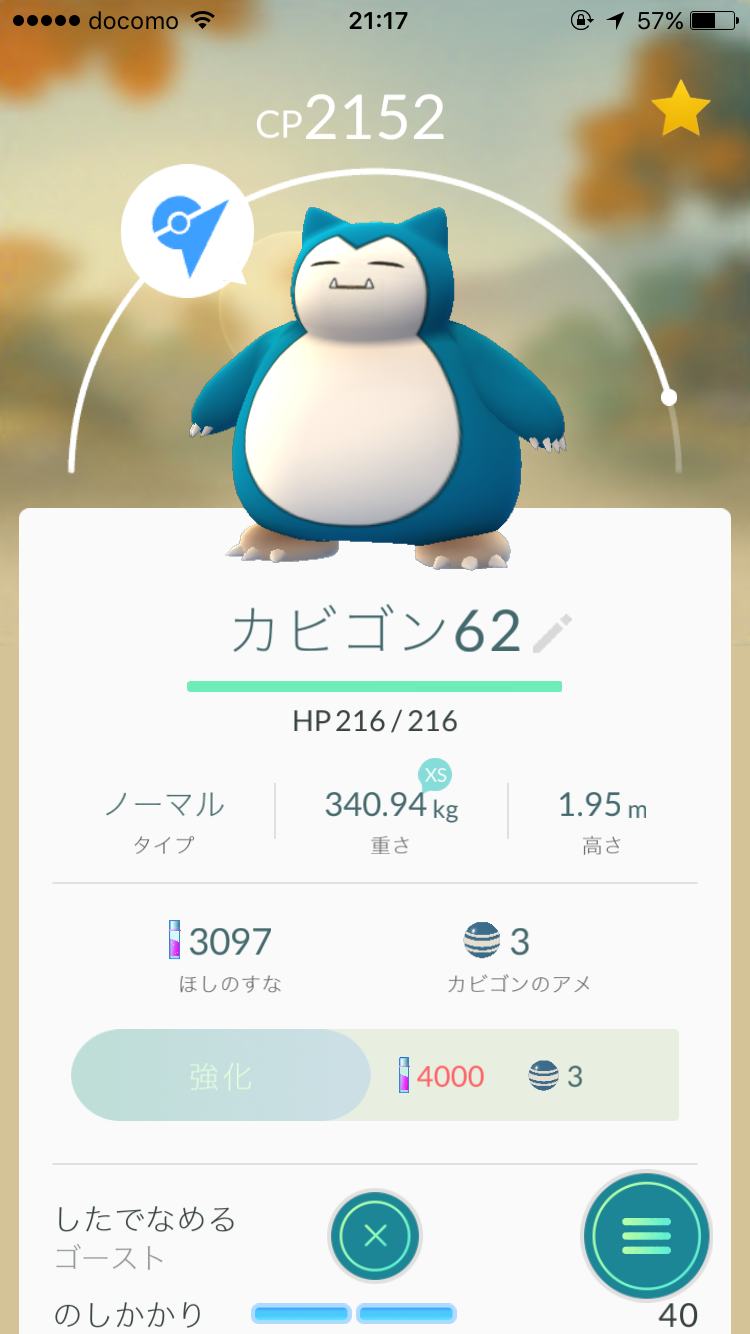Tap the stardust vial inside the 強化 button
750x1334 pixels.
[406, 1075]
